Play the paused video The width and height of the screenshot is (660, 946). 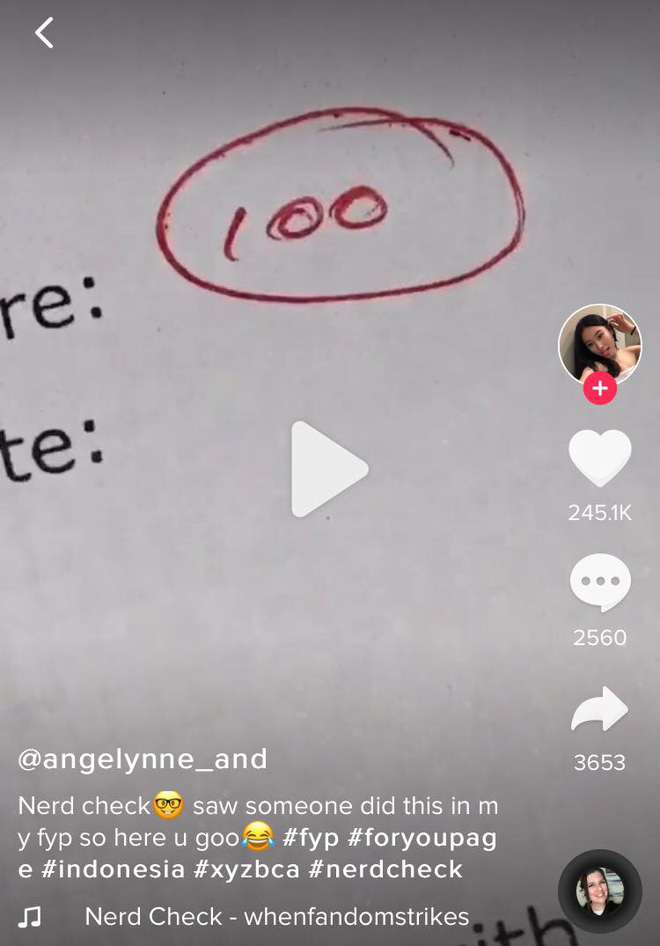pos(329,469)
